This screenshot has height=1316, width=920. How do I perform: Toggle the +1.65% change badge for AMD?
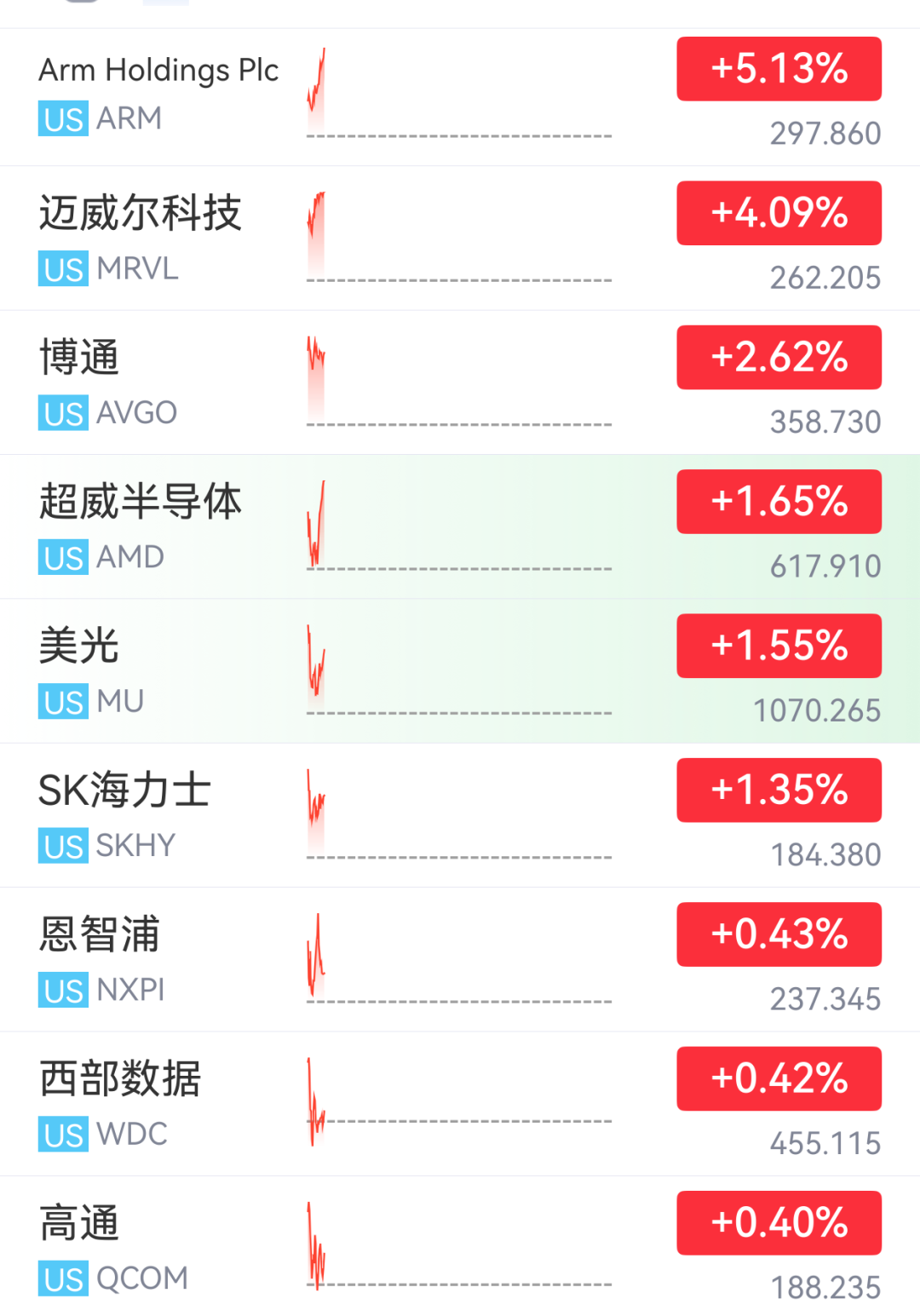point(779,502)
